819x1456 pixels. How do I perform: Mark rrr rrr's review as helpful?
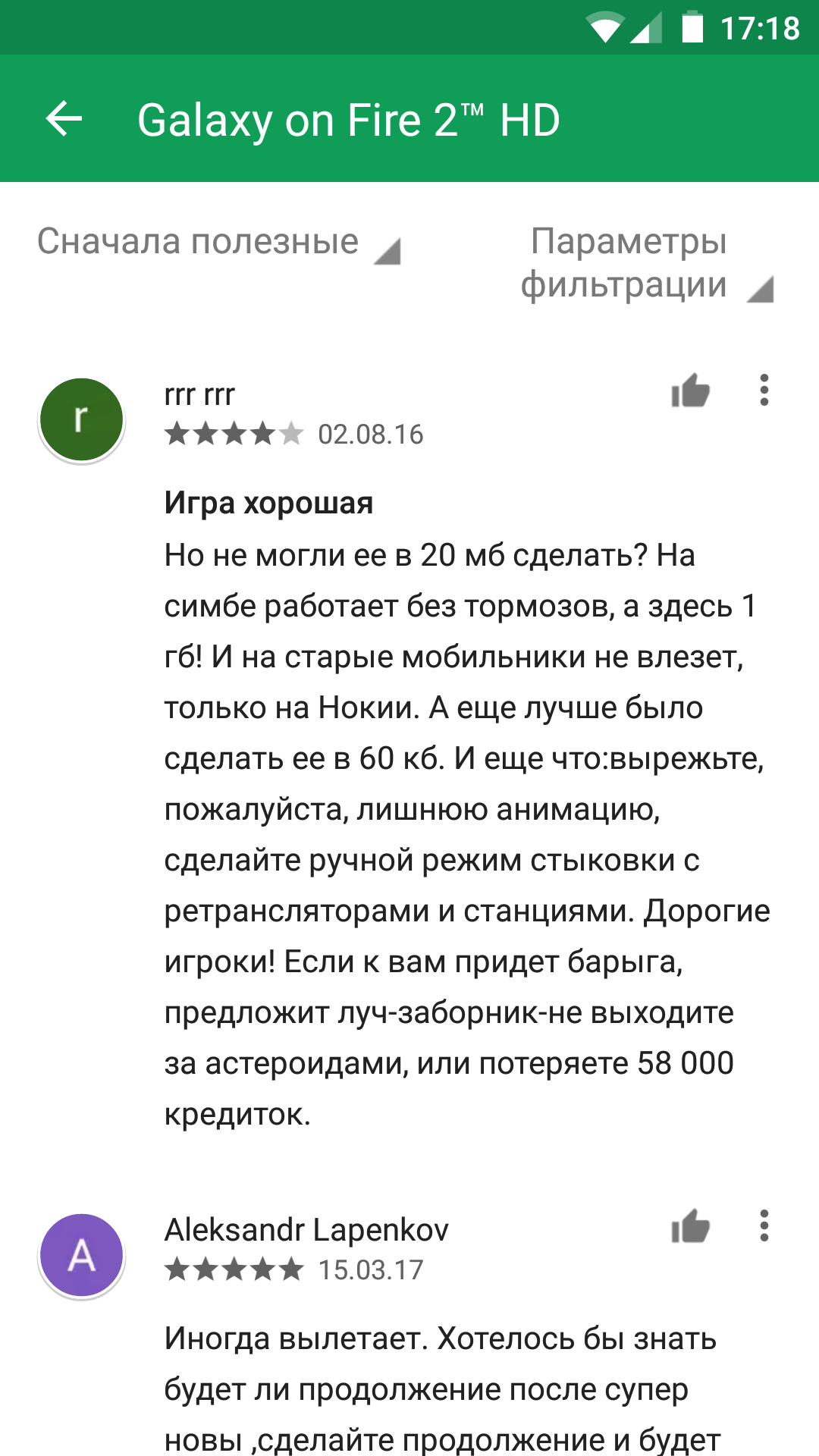coord(690,391)
